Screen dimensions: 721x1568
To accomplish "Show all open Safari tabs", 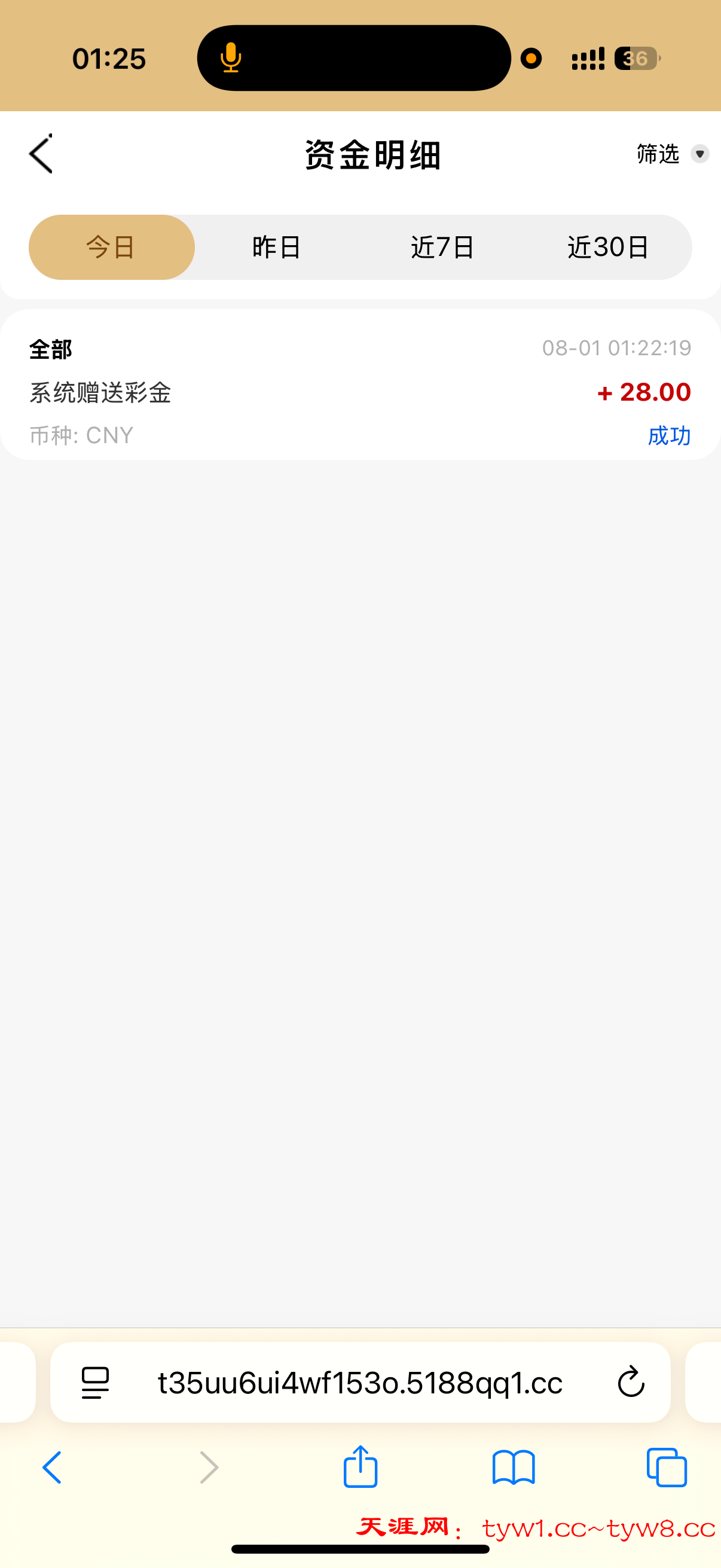I will point(667,1468).
